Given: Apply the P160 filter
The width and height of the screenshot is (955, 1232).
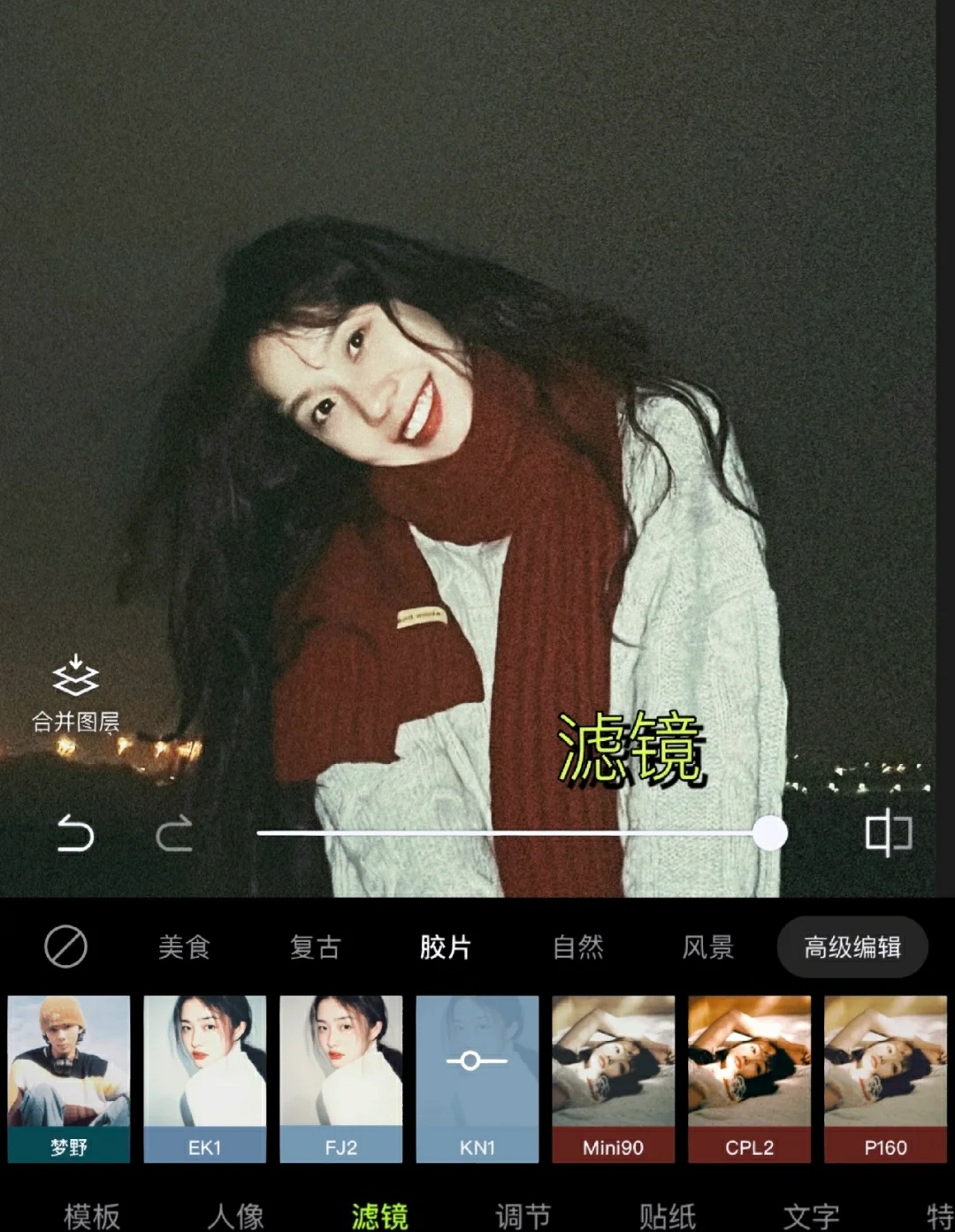Looking at the screenshot, I should pyautogui.click(x=886, y=1079).
